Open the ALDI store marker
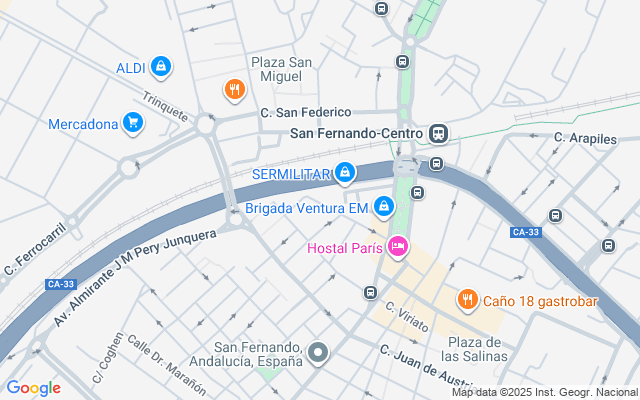This screenshot has height=400, width=640. 161,67
